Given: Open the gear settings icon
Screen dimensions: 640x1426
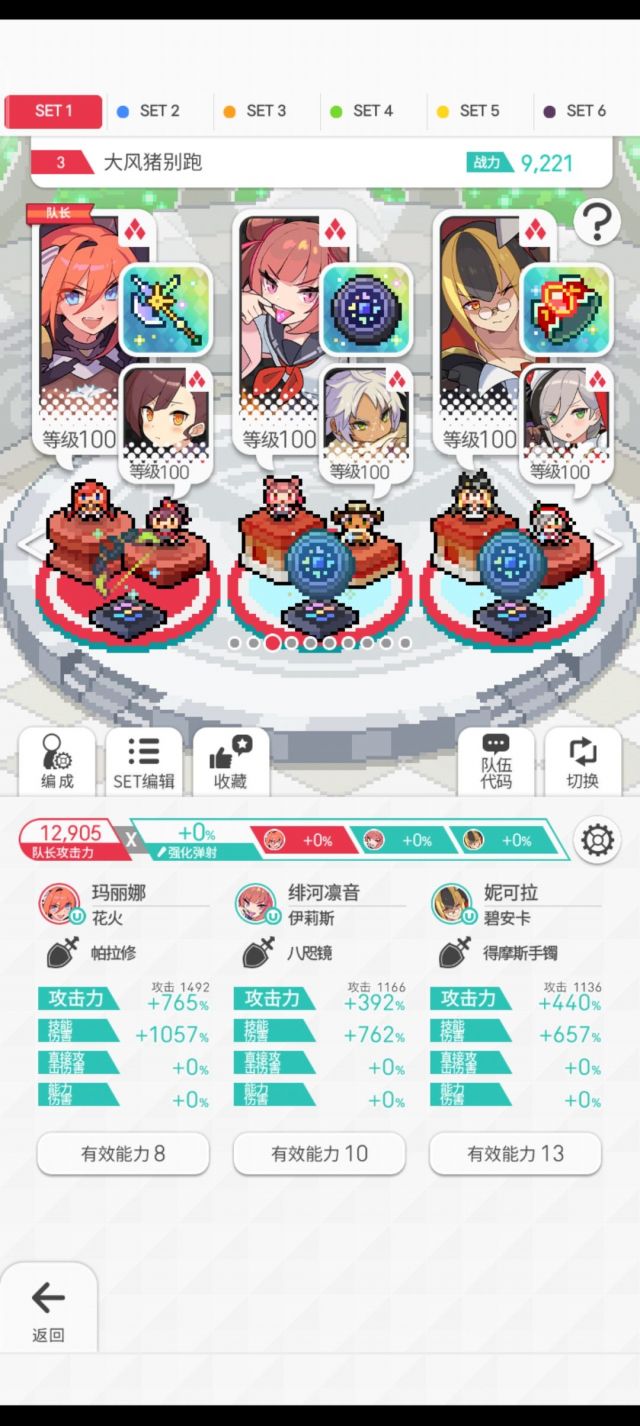Looking at the screenshot, I should point(597,840).
